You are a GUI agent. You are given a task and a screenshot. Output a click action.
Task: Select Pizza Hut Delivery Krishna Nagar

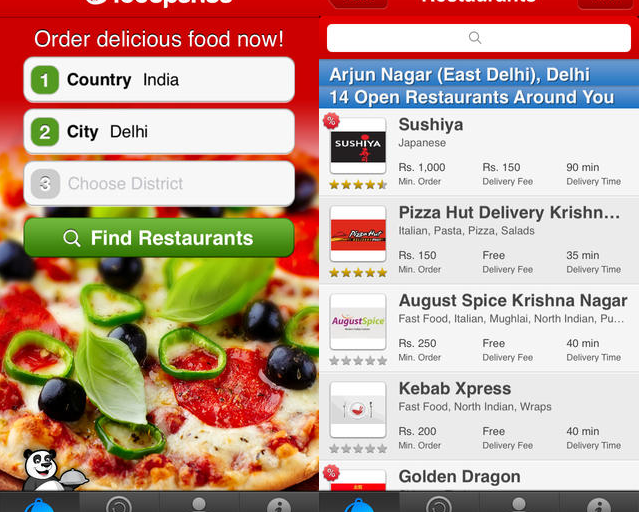pos(480,240)
